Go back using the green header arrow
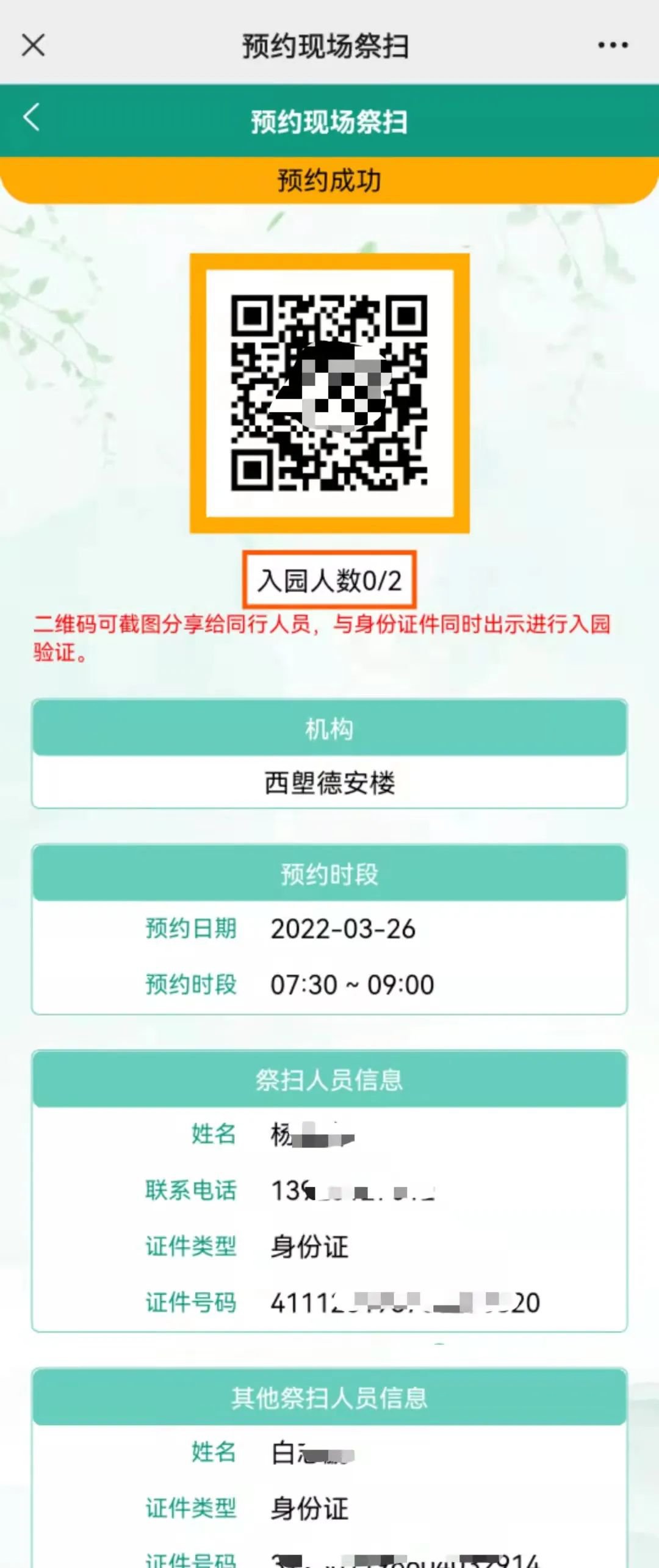The image size is (659, 1568). [x=32, y=117]
